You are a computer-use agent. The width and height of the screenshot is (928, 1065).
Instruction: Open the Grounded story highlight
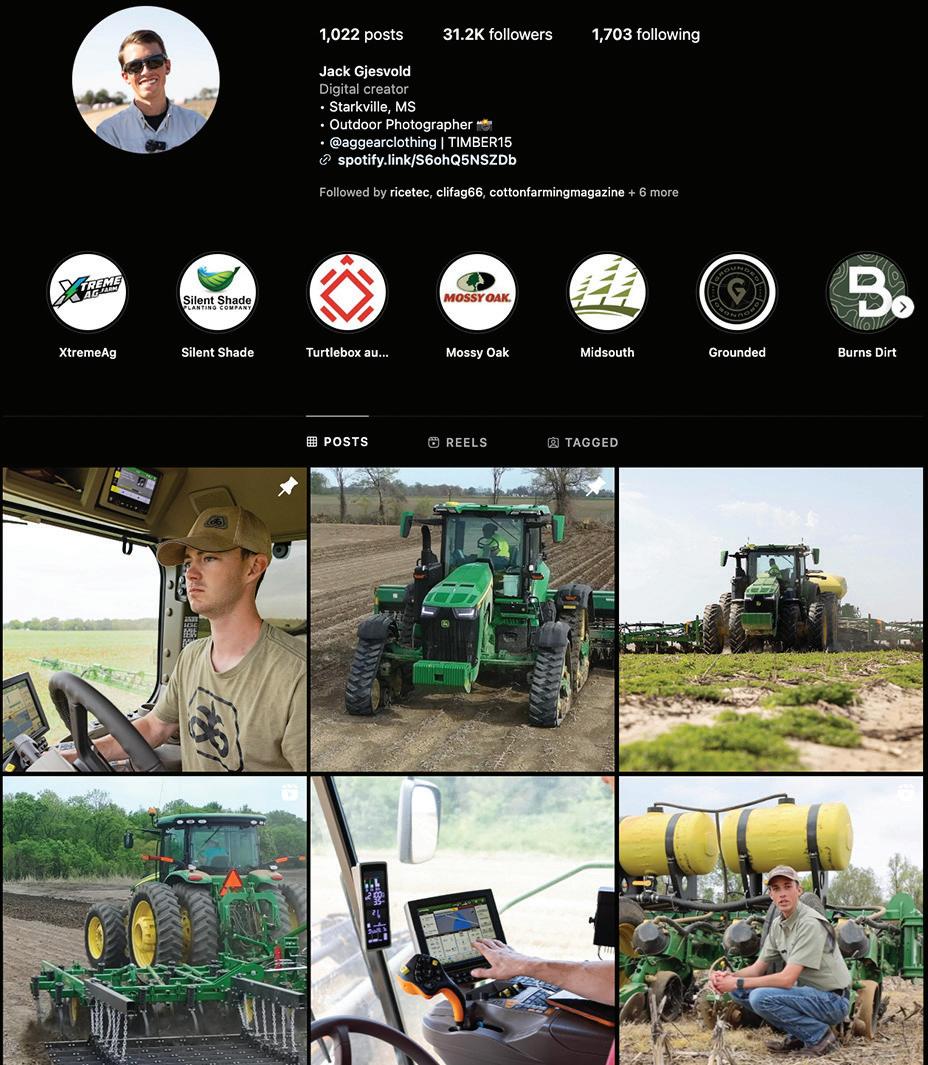737,293
